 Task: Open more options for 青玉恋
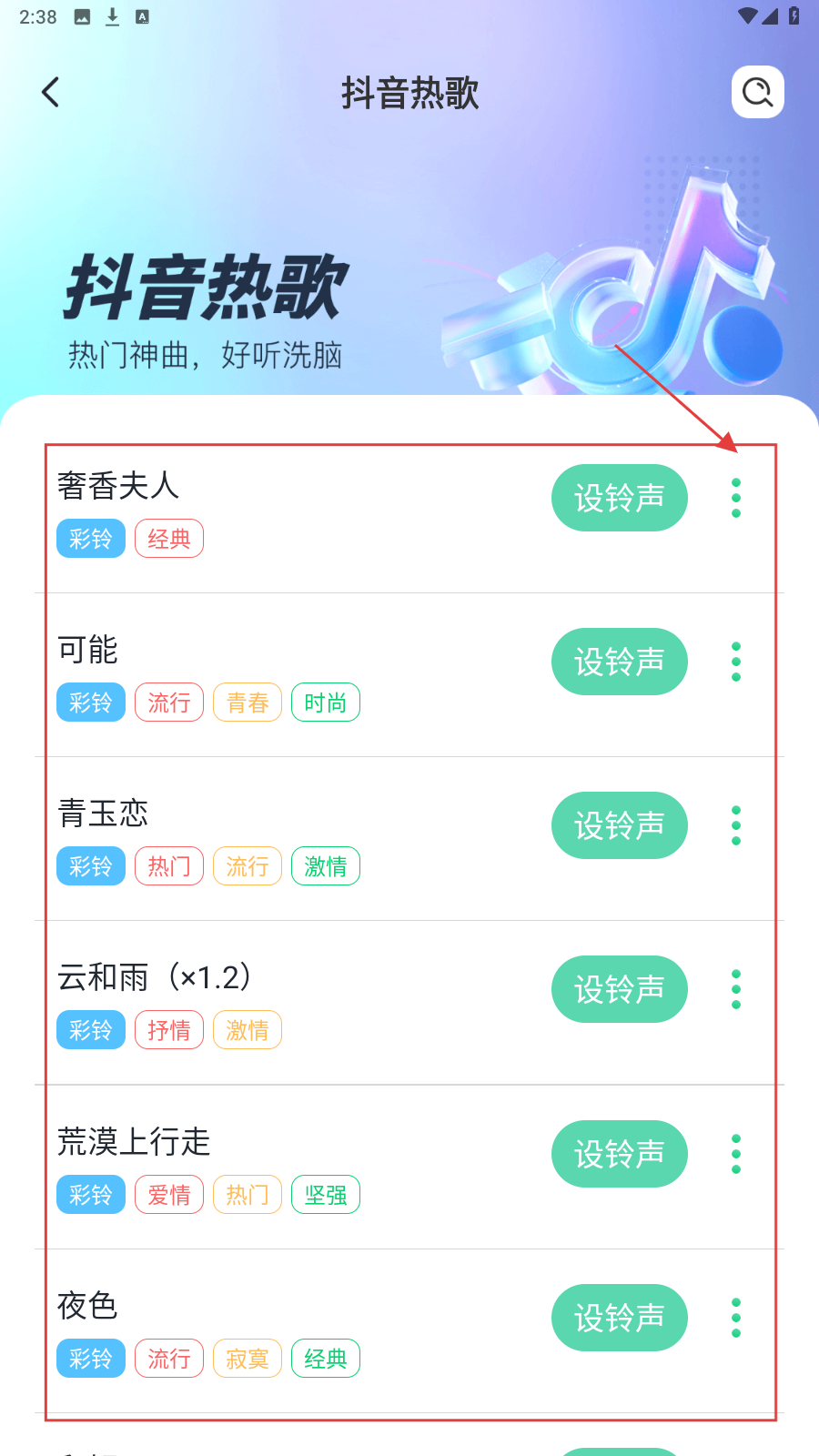tap(736, 825)
